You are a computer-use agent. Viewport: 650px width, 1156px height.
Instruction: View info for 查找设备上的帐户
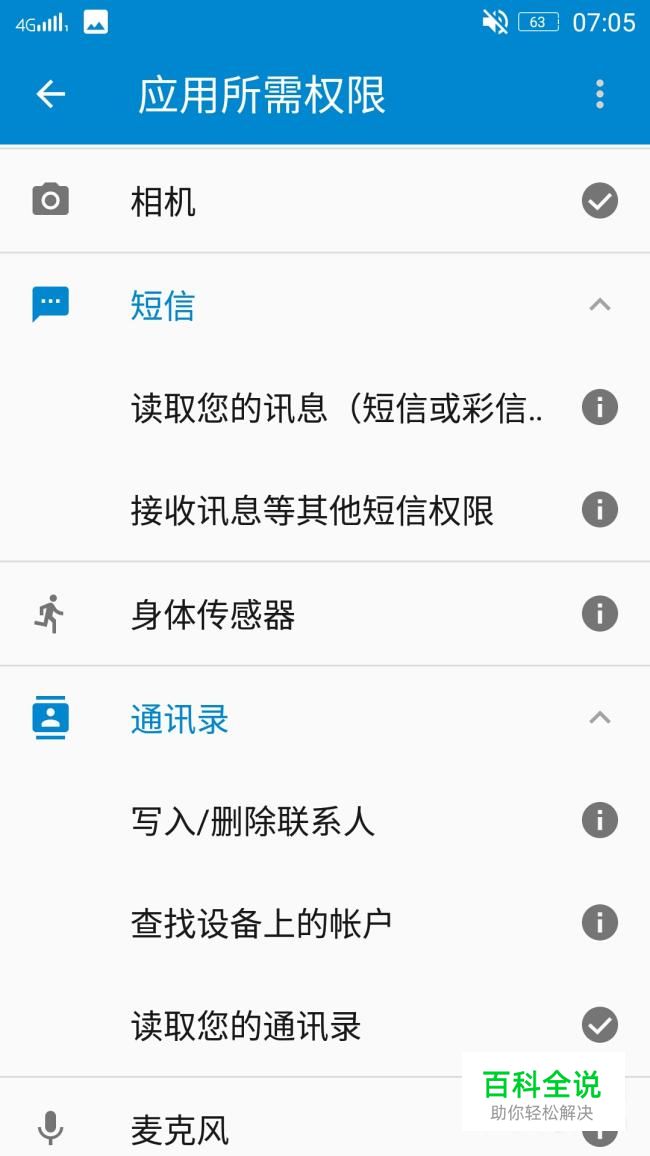[x=600, y=922]
